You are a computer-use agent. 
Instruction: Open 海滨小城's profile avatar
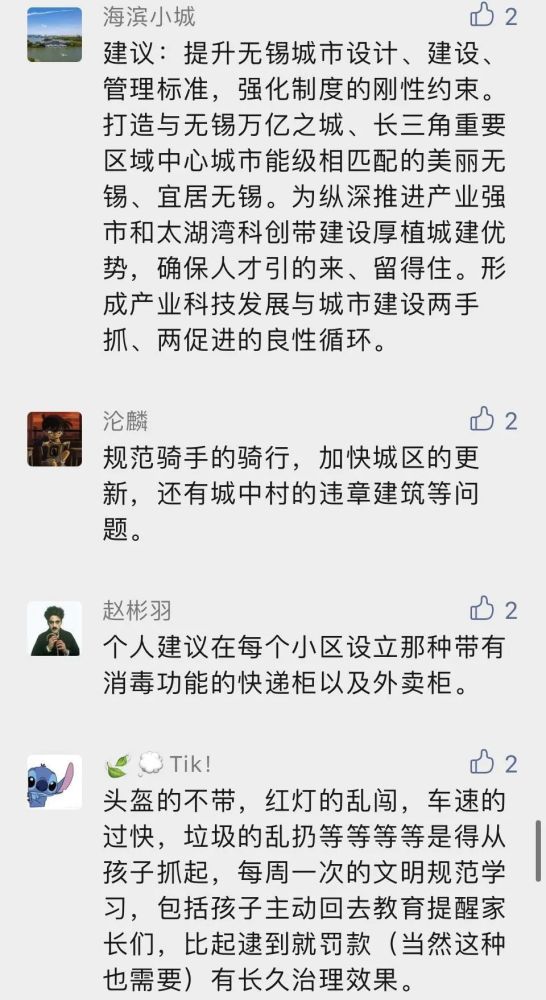[x=54, y=34]
